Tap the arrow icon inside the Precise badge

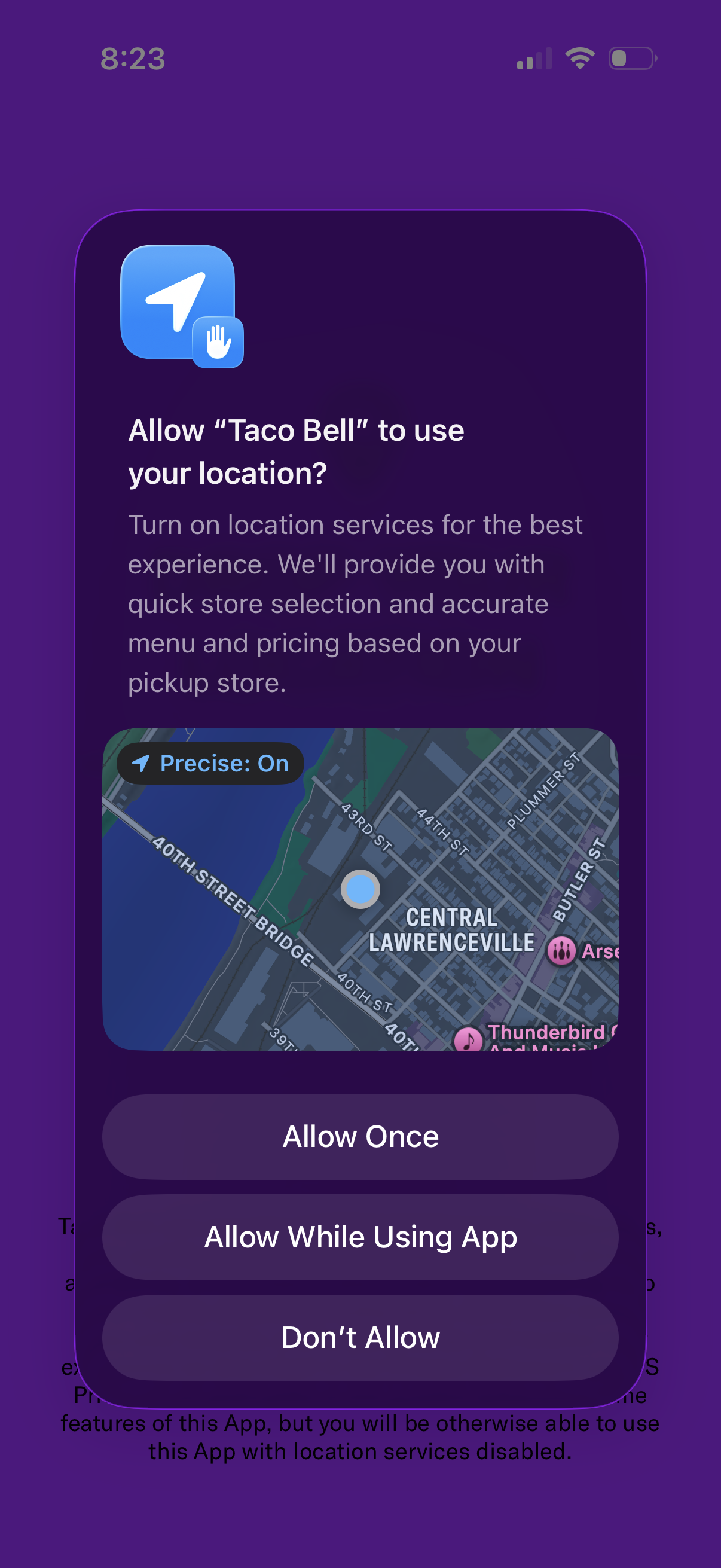[x=142, y=762]
